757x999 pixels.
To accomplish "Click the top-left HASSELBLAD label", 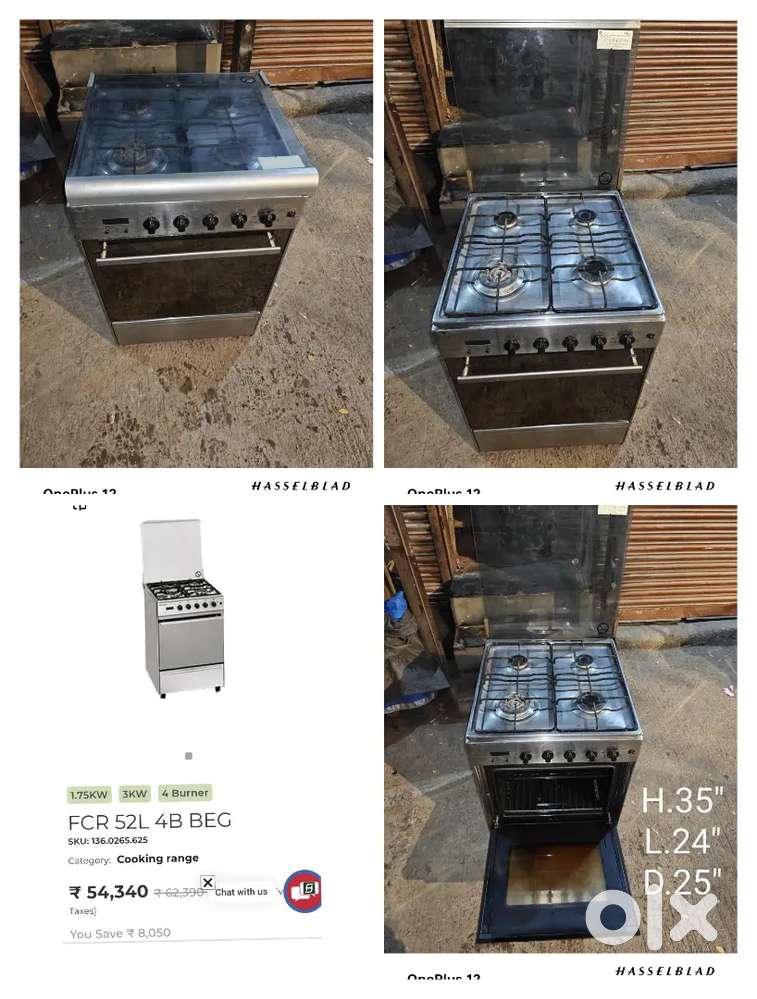I will [299, 486].
